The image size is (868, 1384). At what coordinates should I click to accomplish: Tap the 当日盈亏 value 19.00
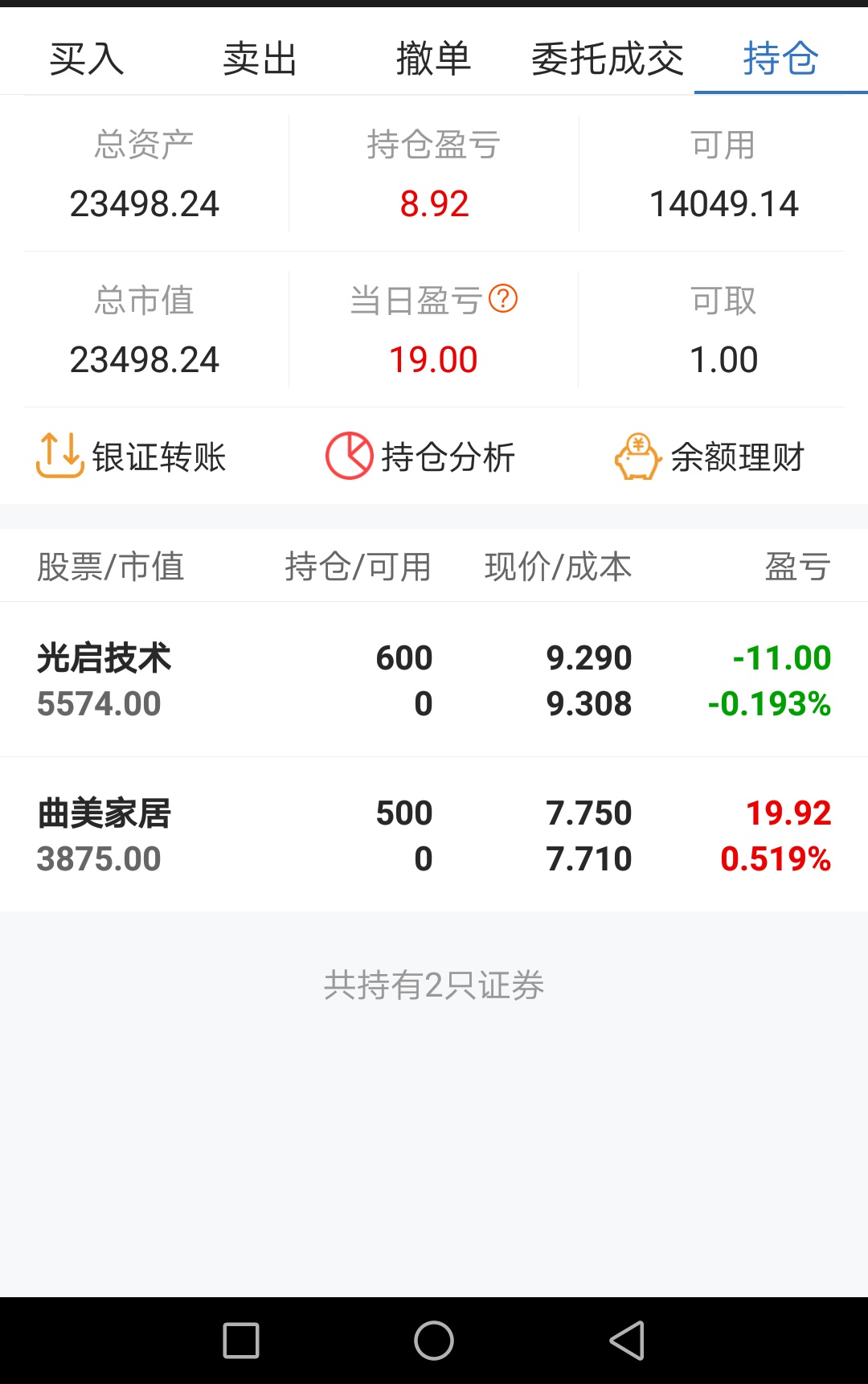[432, 358]
